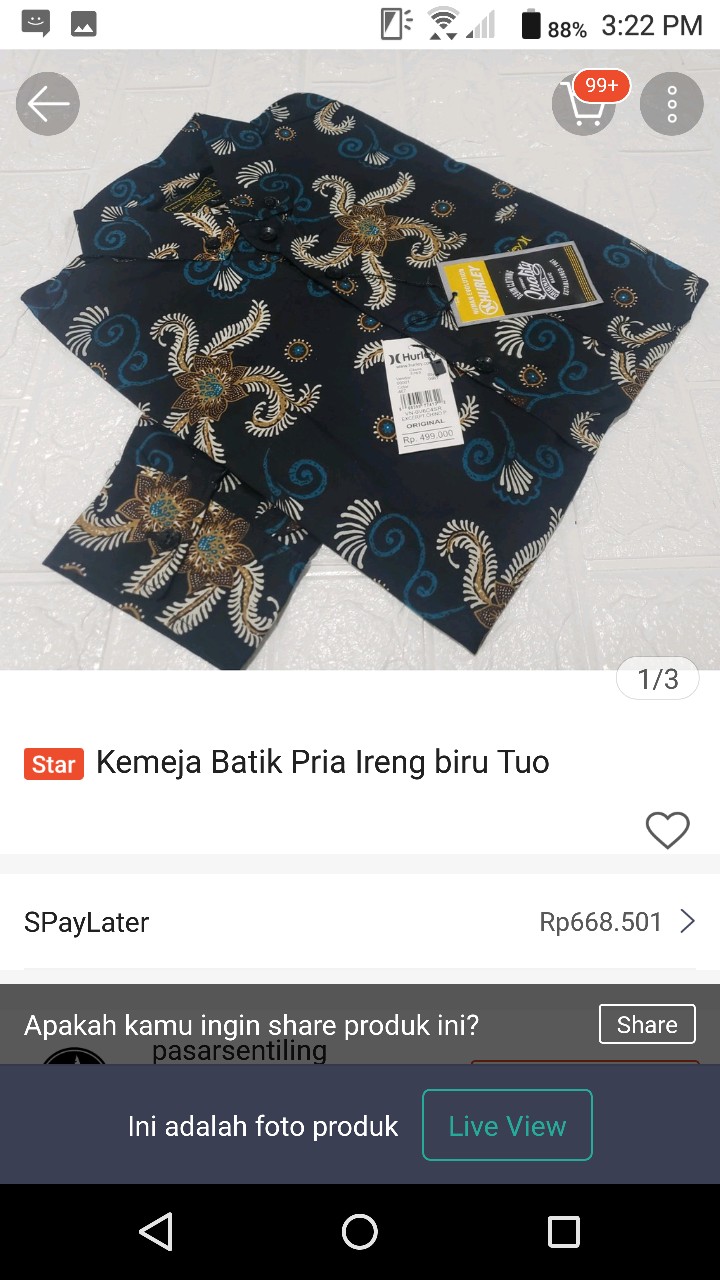Click the back arrow to leave product page

[47, 103]
